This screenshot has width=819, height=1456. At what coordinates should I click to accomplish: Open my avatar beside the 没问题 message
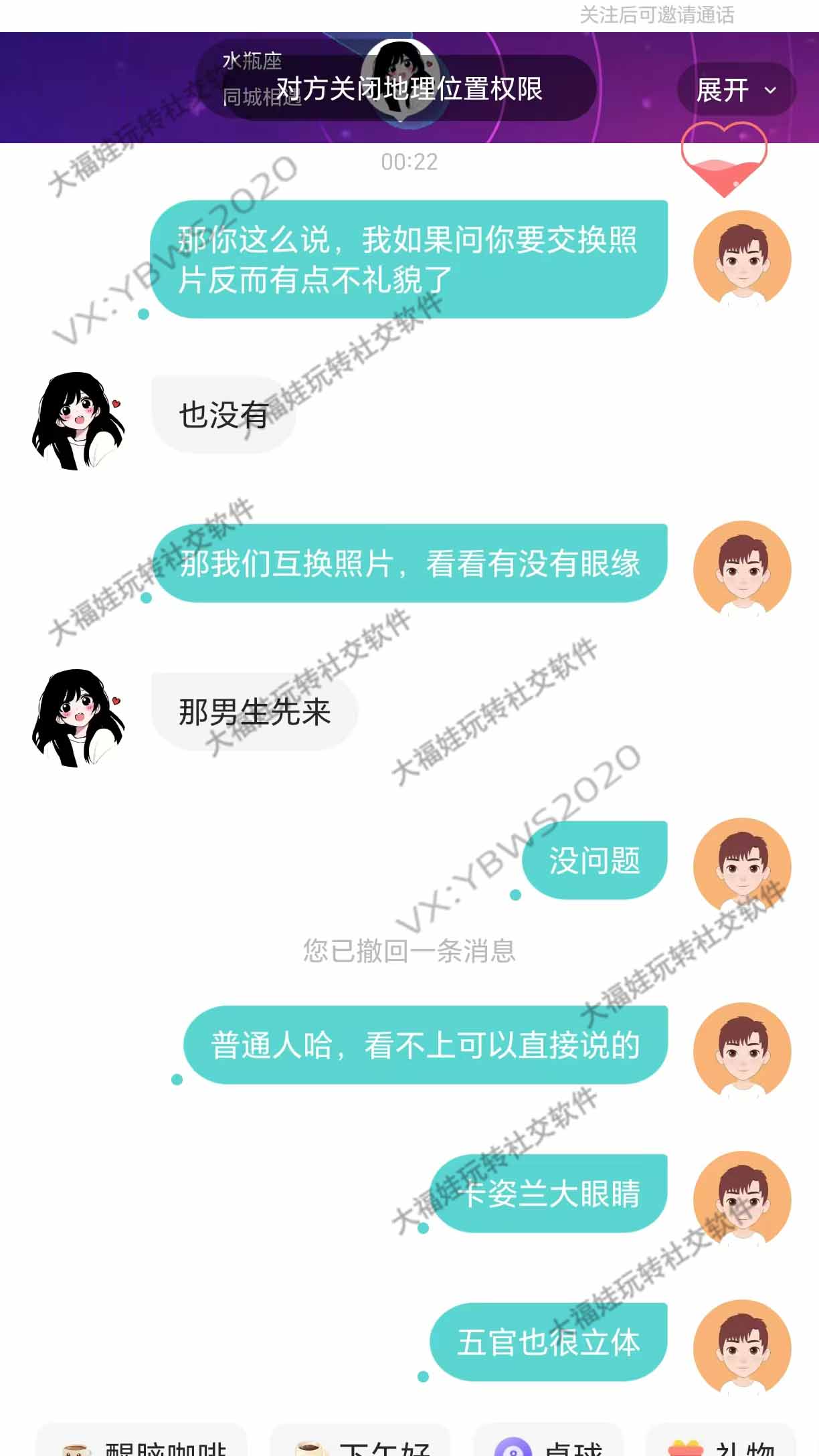[742, 867]
